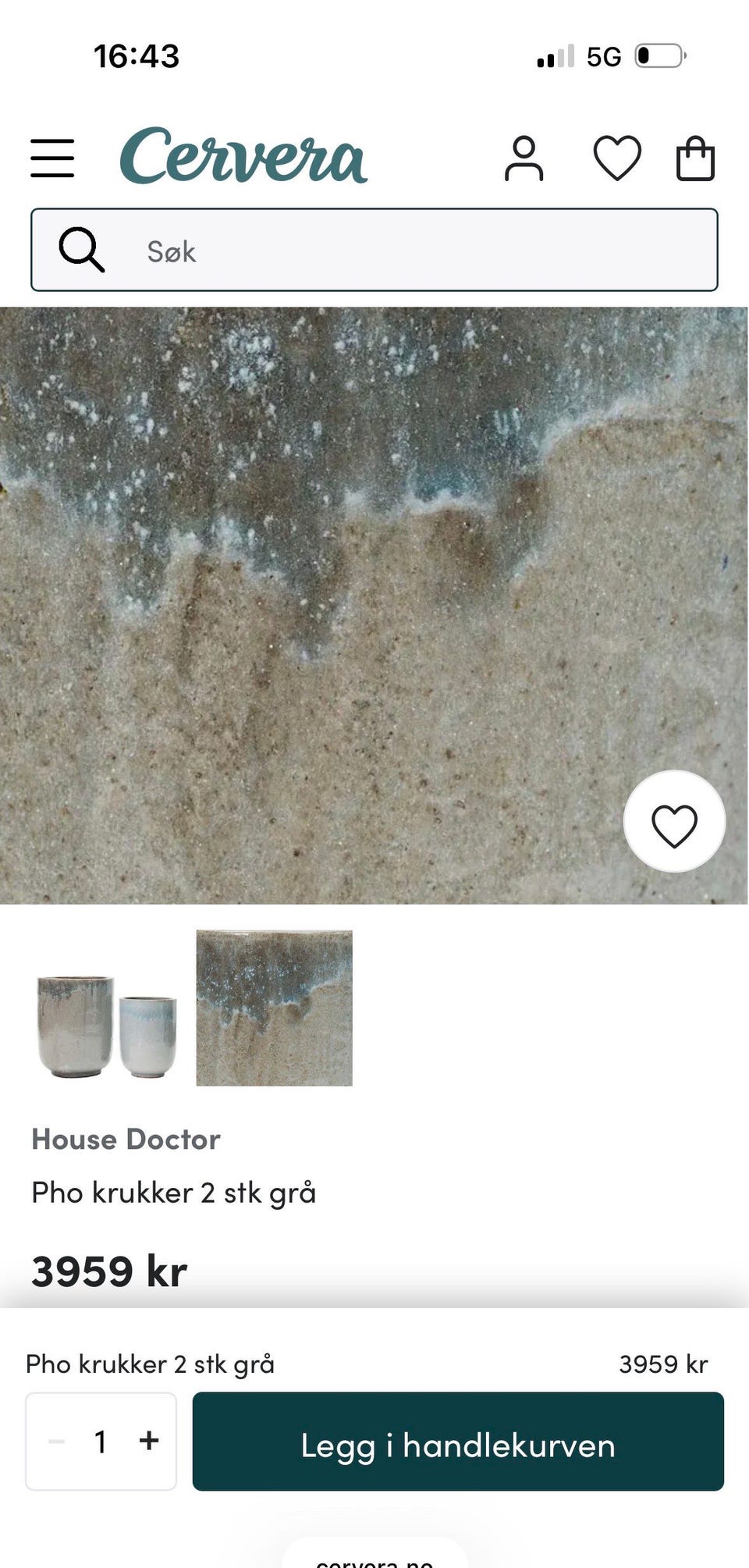This screenshot has width=749, height=1568.
Task: Select the glaze close-up thumbnail
Action: (274, 1008)
